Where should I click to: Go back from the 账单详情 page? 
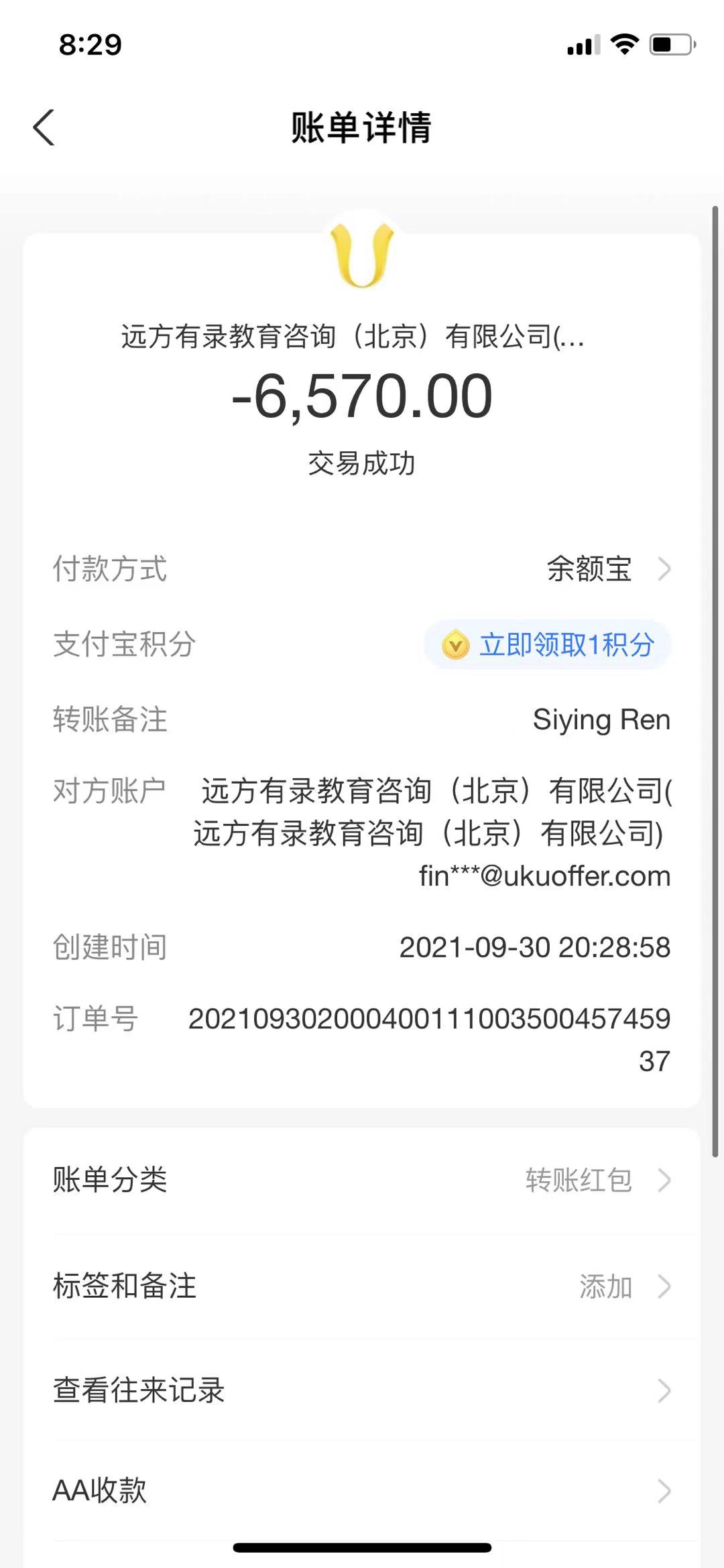pyautogui.click(x=44, y=127)
